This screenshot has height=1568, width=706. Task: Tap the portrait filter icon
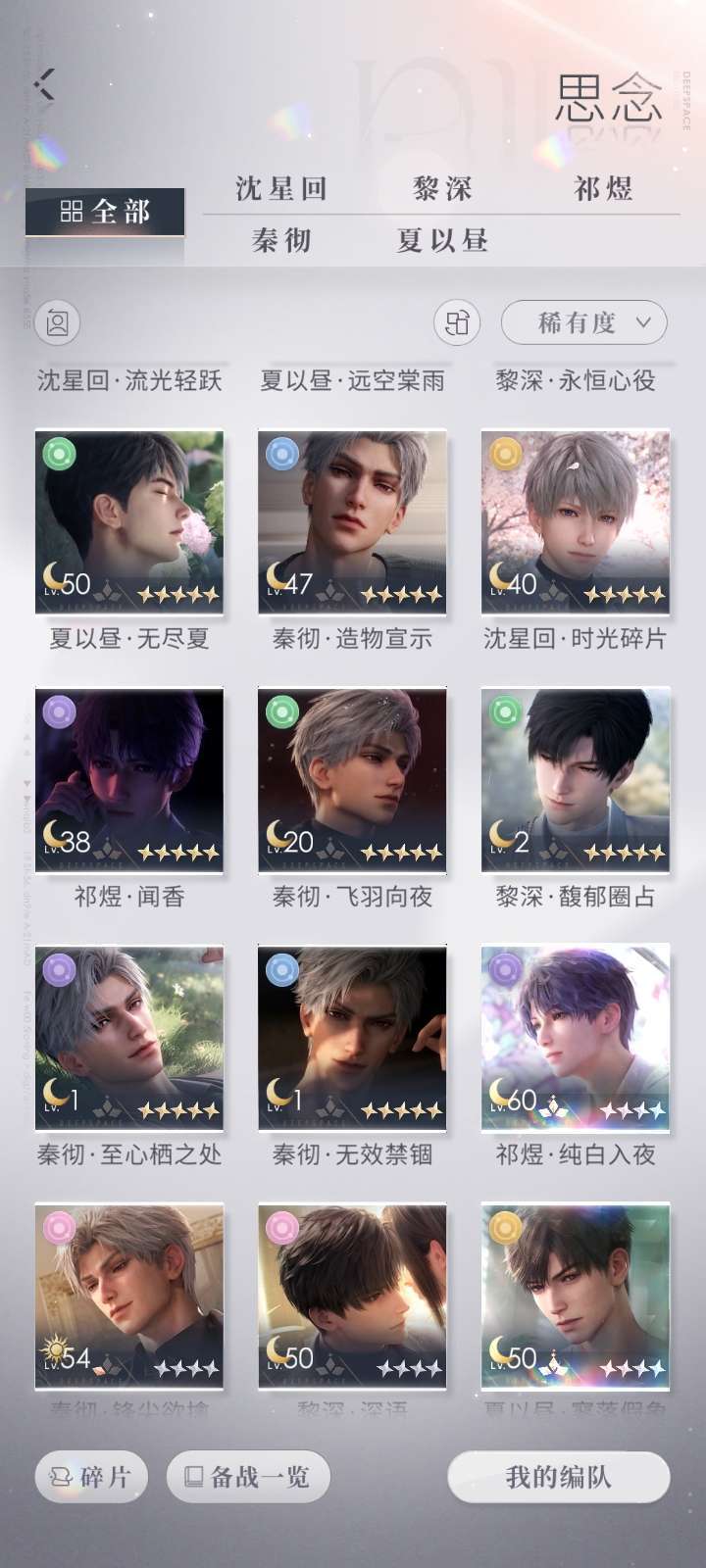click(x=58, y=323)
